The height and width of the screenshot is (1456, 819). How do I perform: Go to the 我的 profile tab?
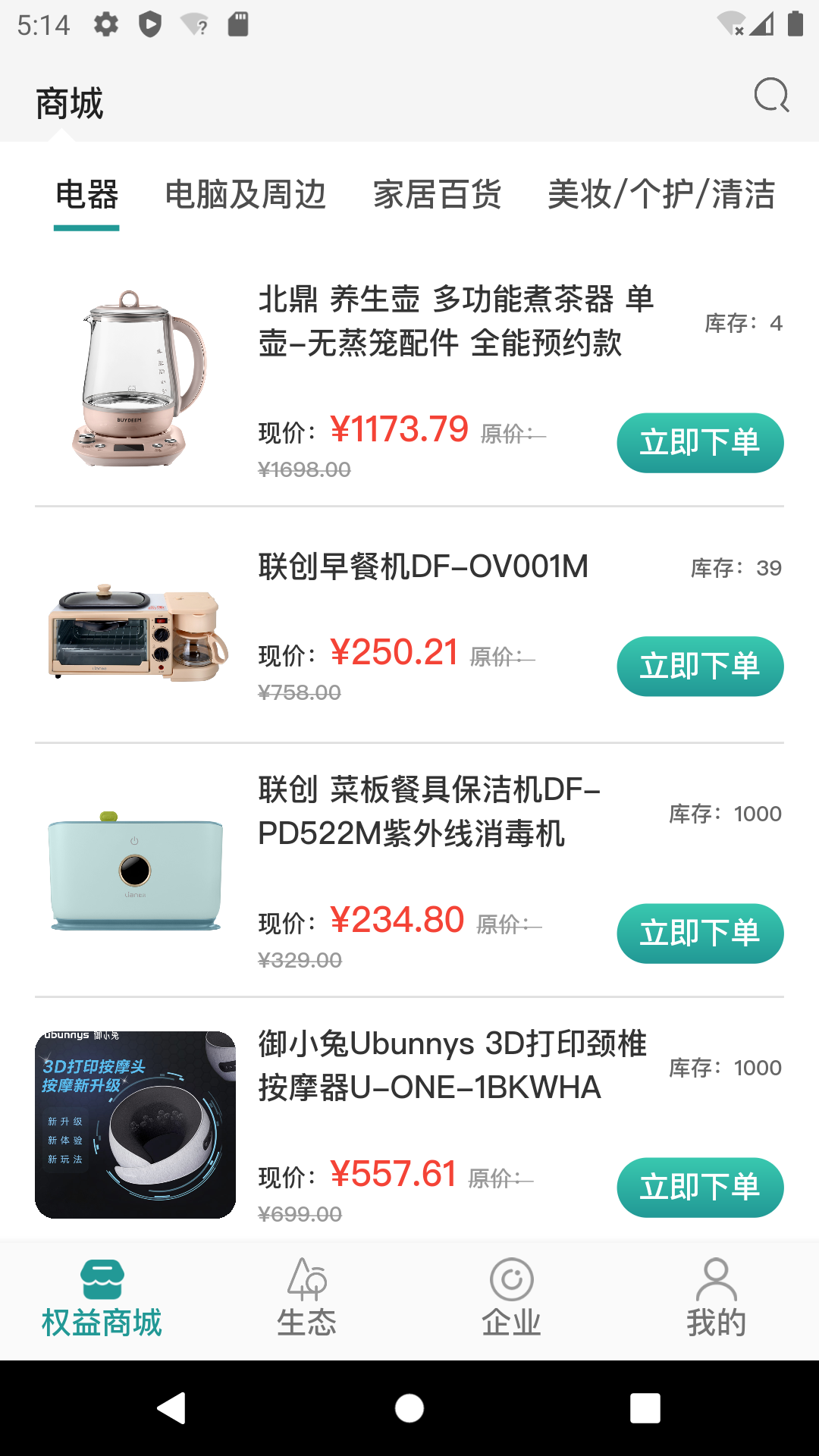point(716,1299)
